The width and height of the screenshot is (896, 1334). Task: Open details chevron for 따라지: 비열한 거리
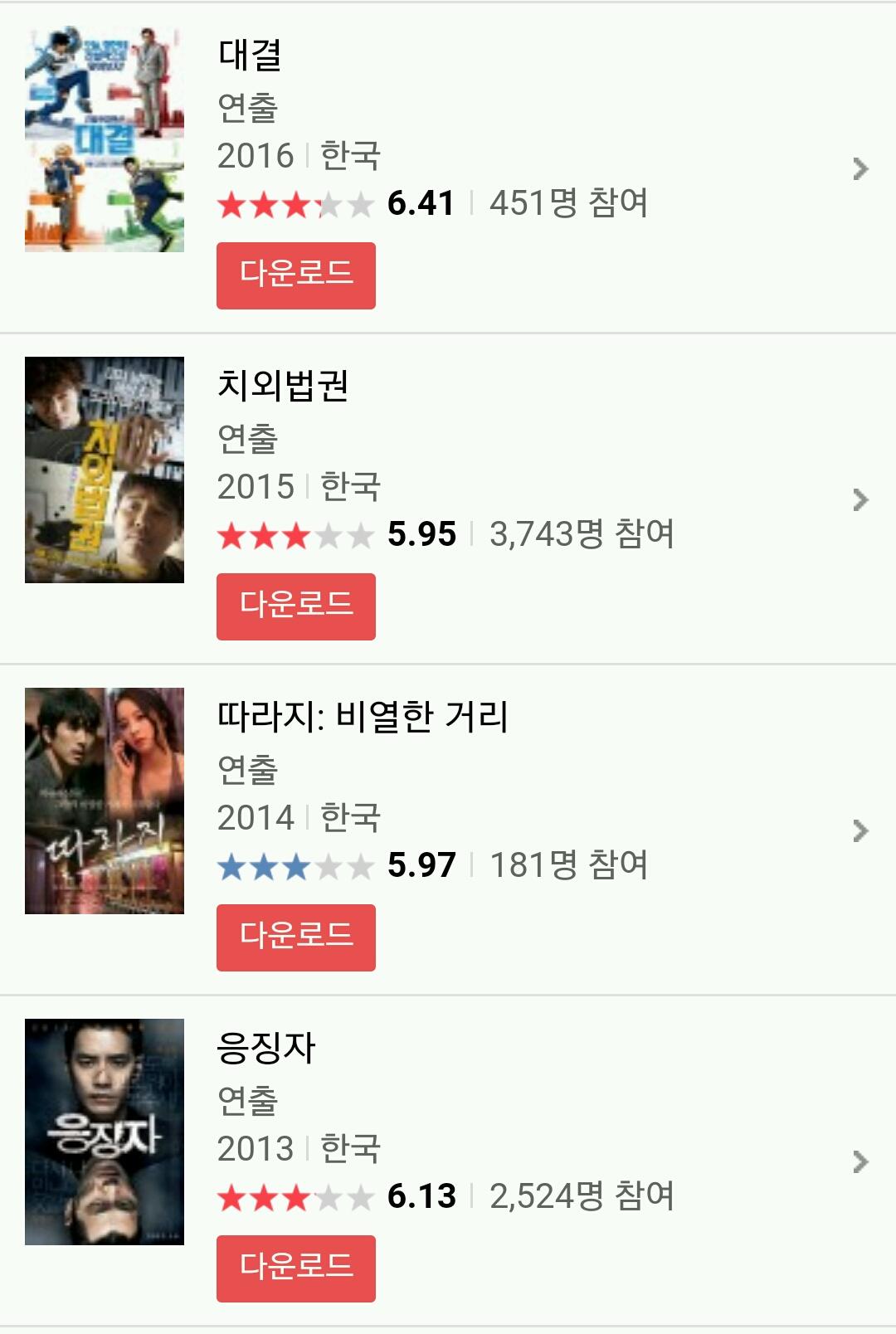click(x=860, y=831)
